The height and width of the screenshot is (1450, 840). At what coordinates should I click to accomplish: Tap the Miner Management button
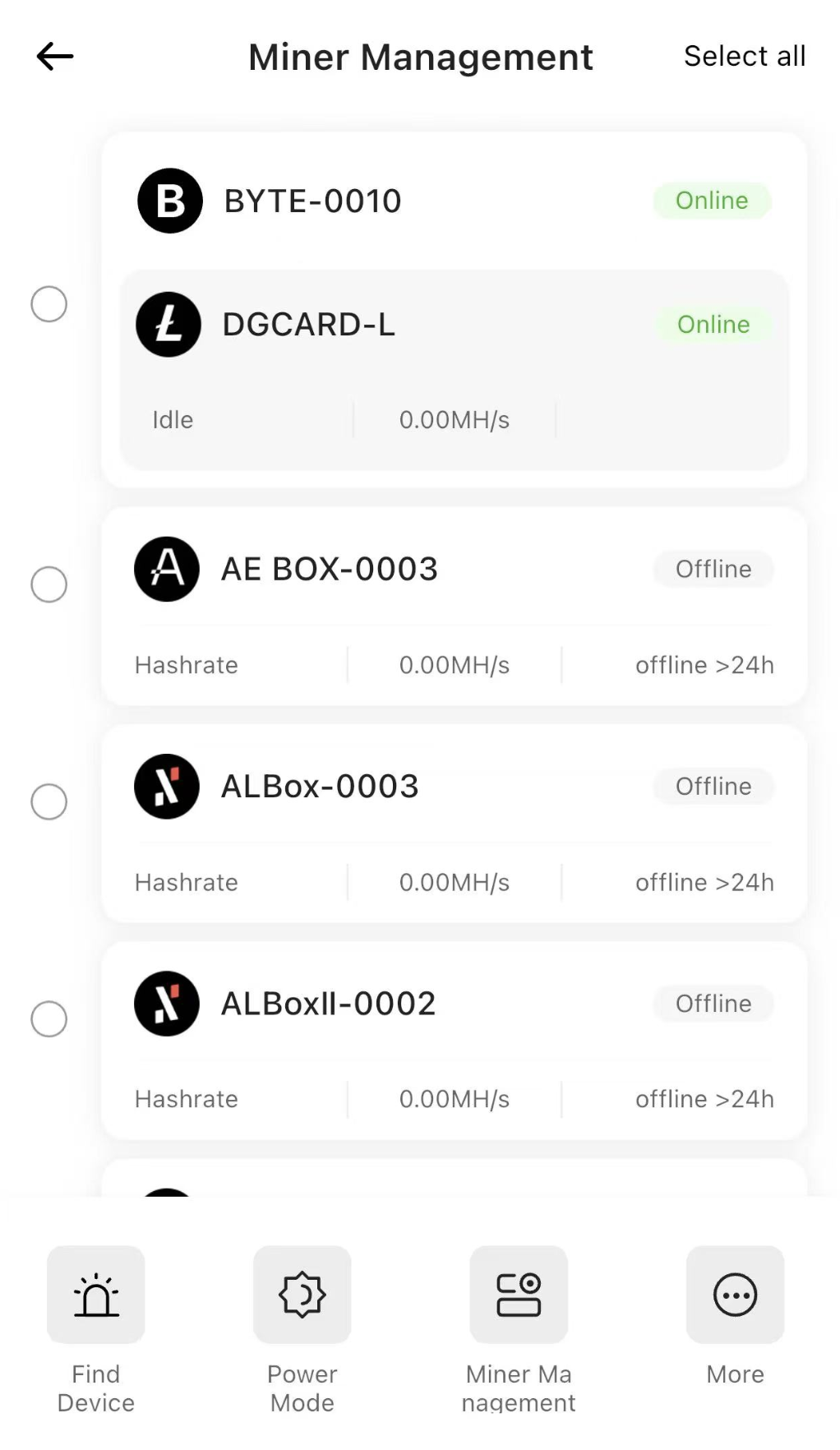[x=519, y=1329]
